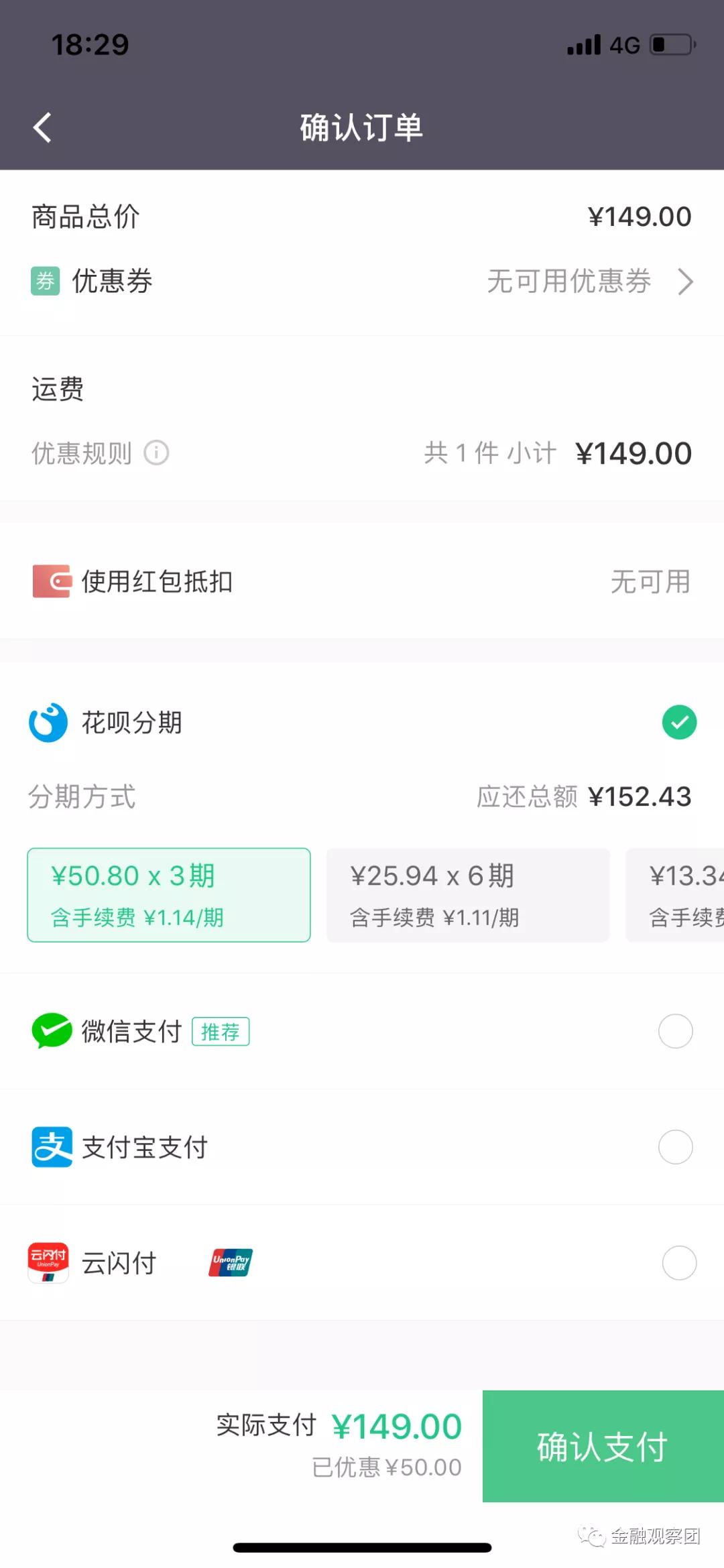Tap the WeChat Pay green icon
Screen dimensions: 724x1568
(x=51, y=1031)
